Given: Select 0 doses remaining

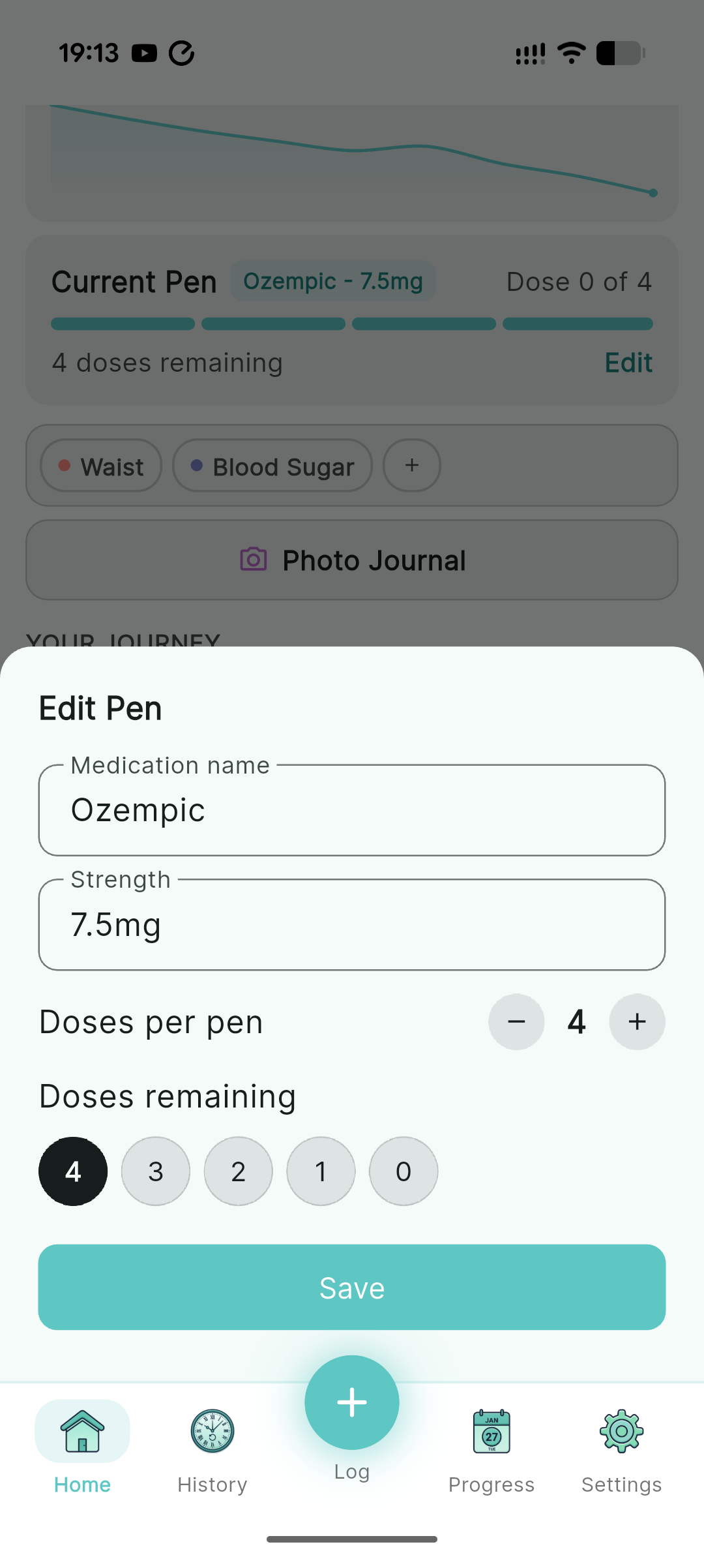Looking at the screenshot, I should click(x=403, y=1171).
